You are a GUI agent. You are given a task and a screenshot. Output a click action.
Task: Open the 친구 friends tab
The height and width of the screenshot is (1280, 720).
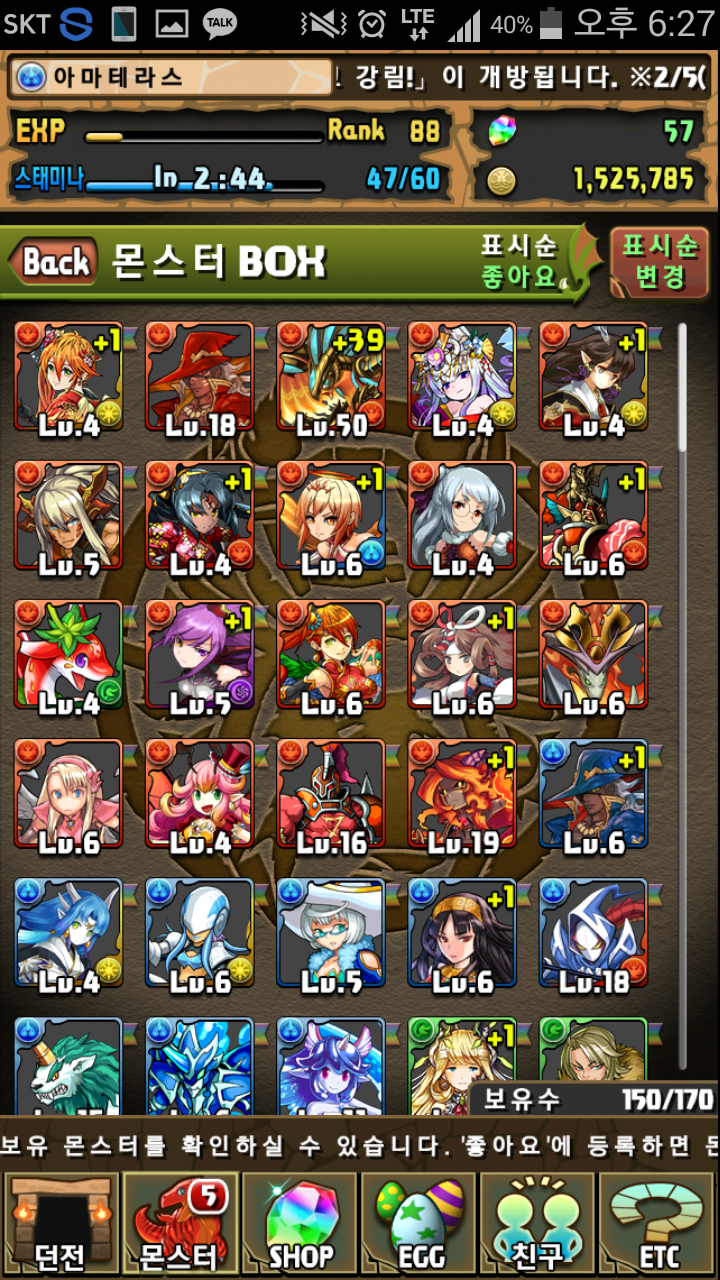pos(538,1226)
